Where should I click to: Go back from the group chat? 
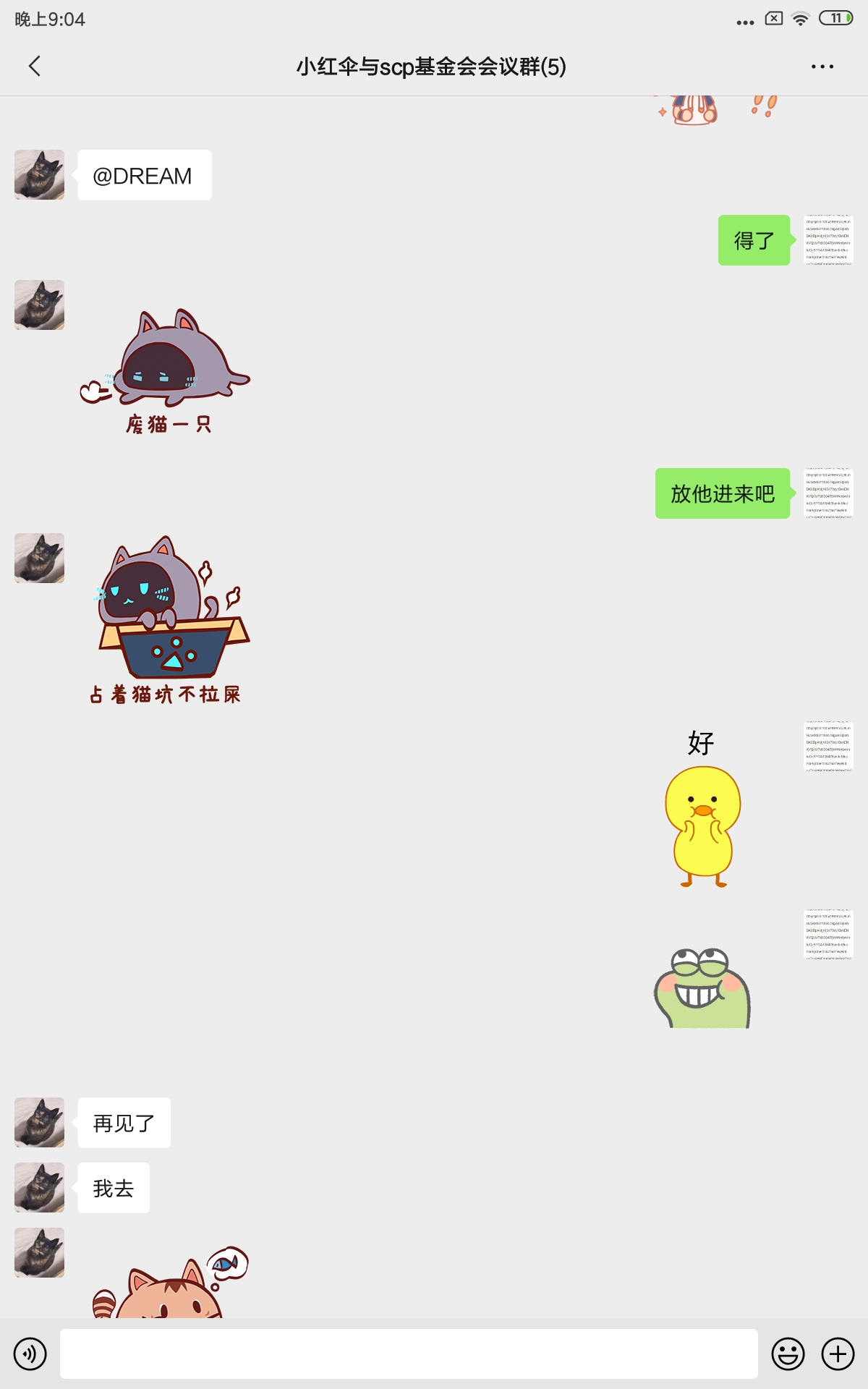click(x=34, y=67)
